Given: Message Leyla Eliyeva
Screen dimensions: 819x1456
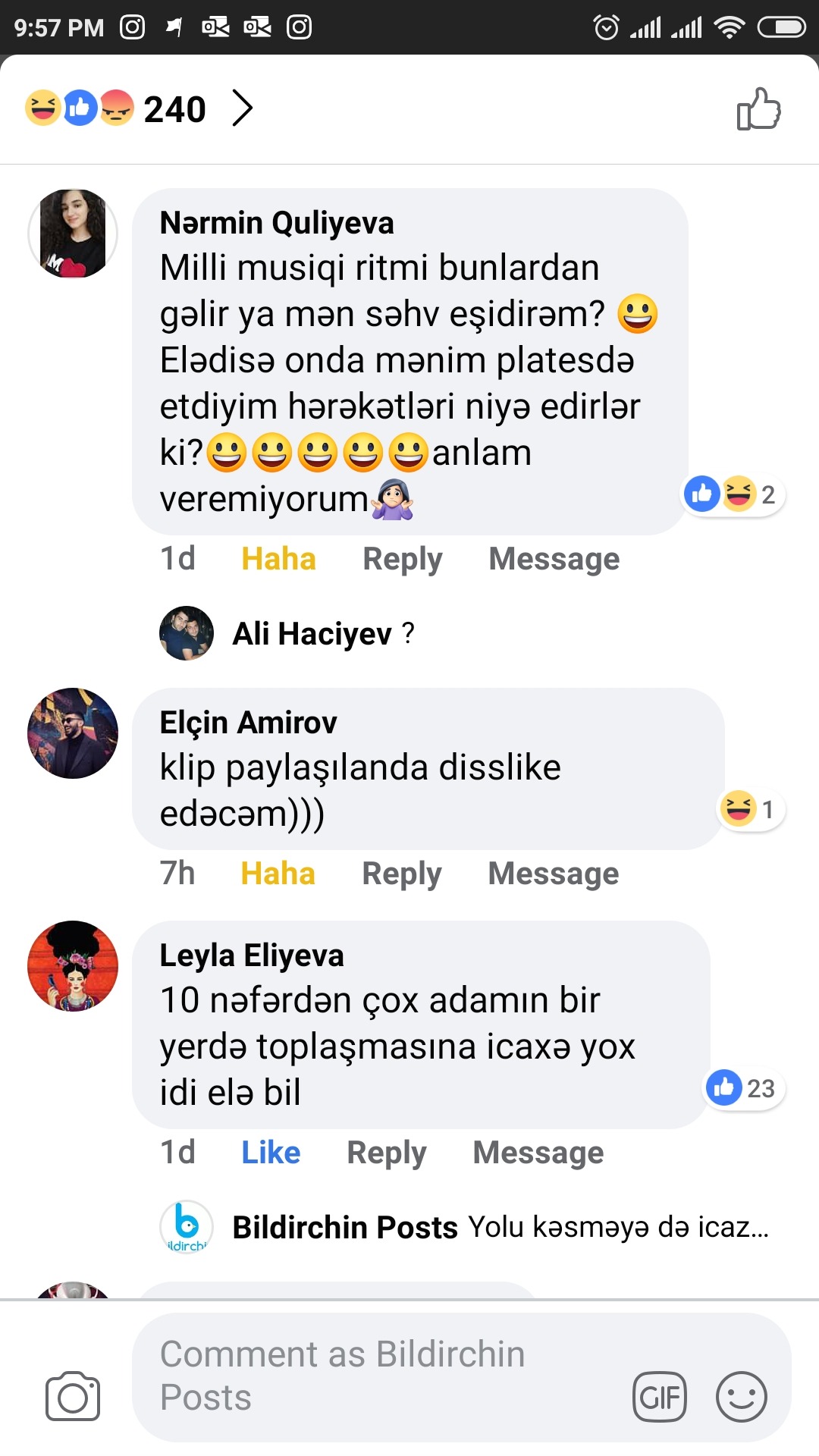Looking at the screenshot, I should point(538,1153).
